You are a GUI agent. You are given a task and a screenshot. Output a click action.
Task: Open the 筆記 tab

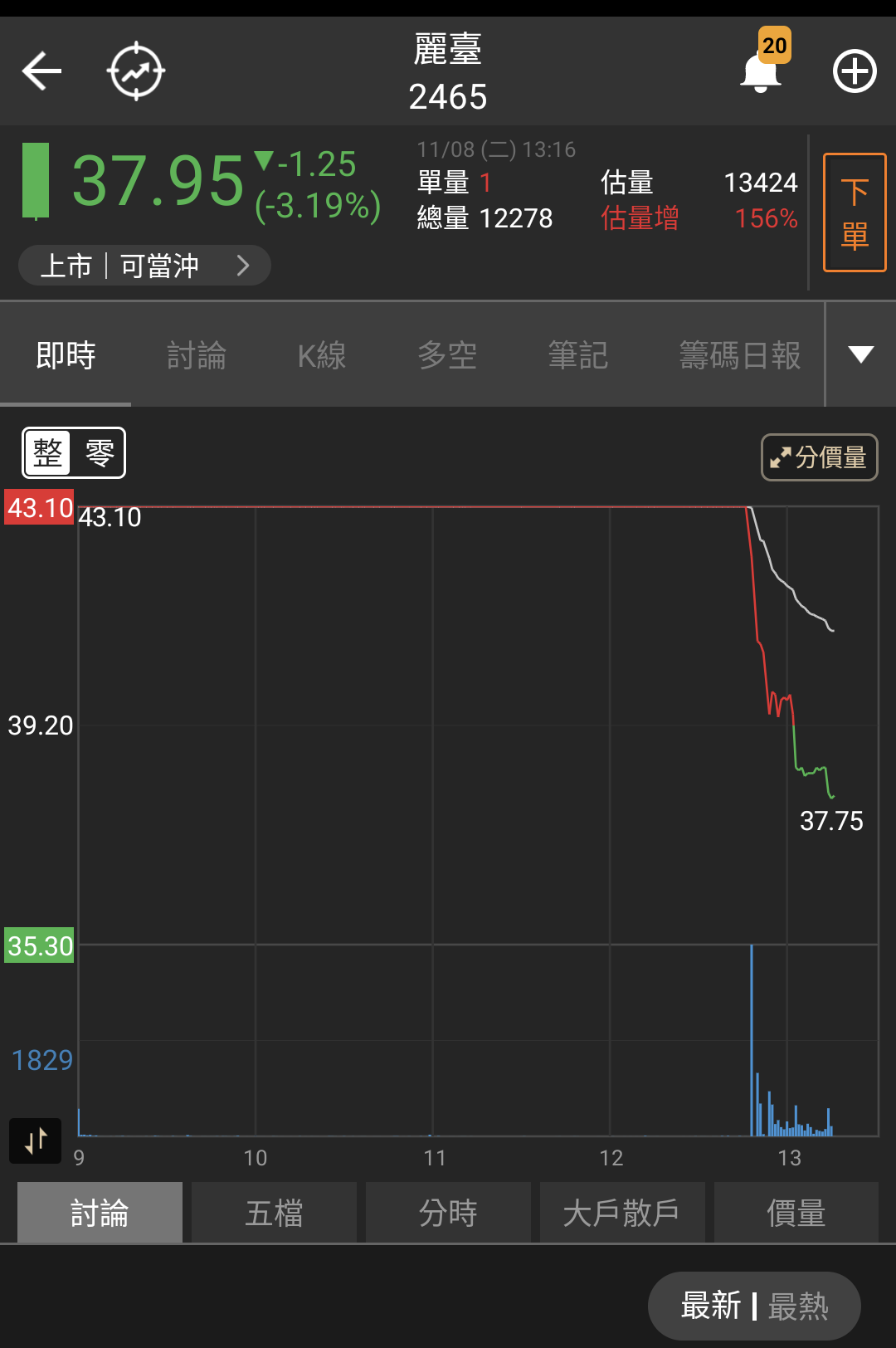pyautogui.click(x=578, y=355)
